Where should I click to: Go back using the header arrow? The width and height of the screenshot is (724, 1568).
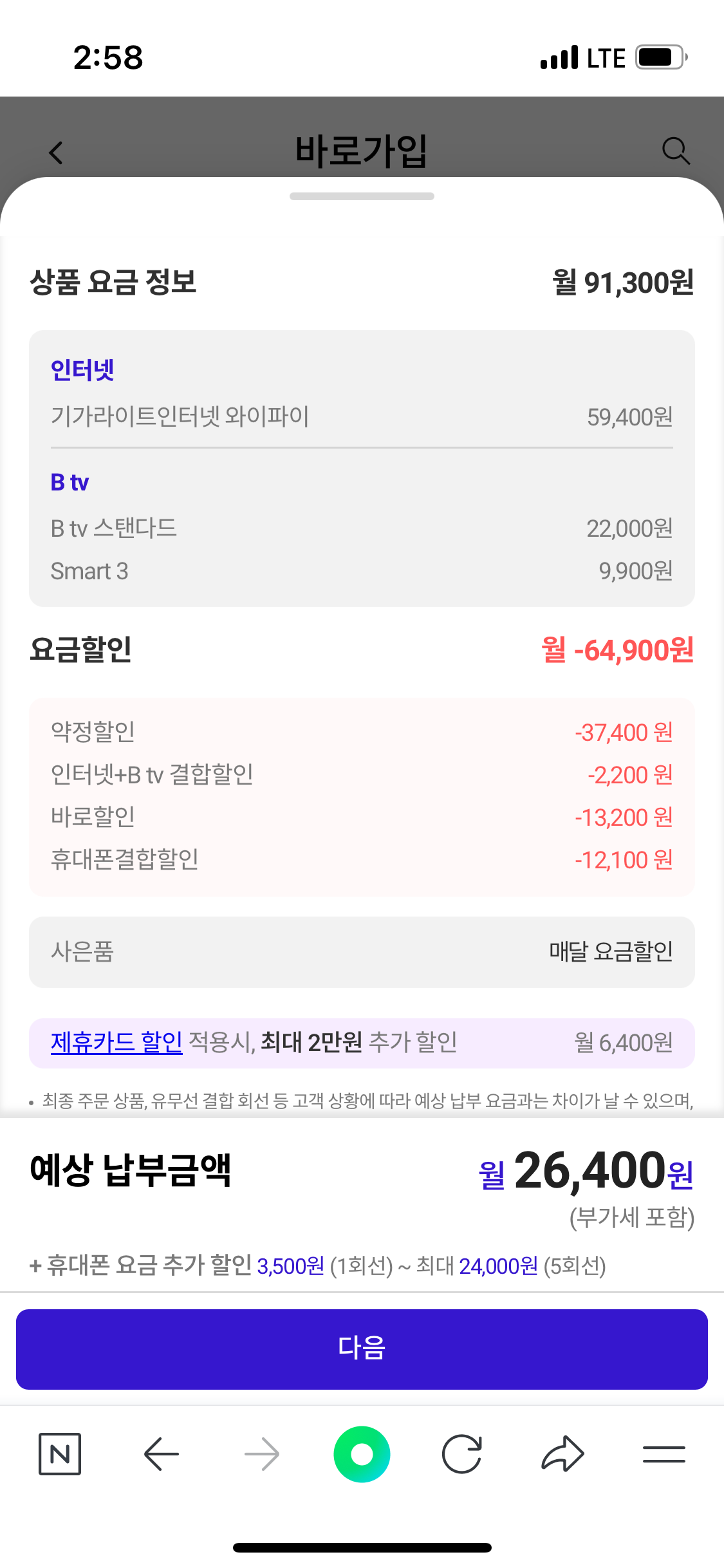(x=57, y=153)
